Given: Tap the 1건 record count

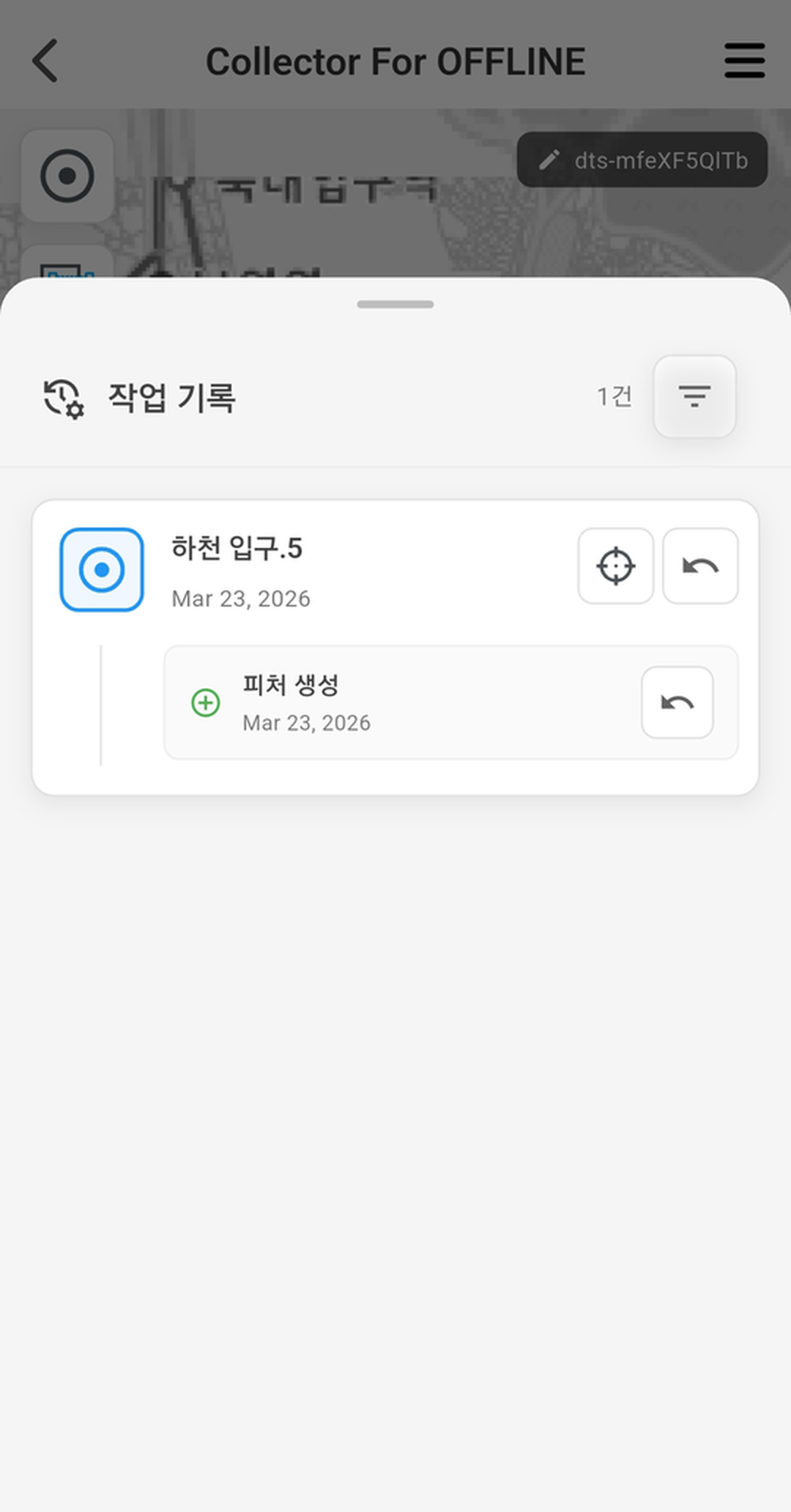Looking at the screenshot, I should [615, 397].
